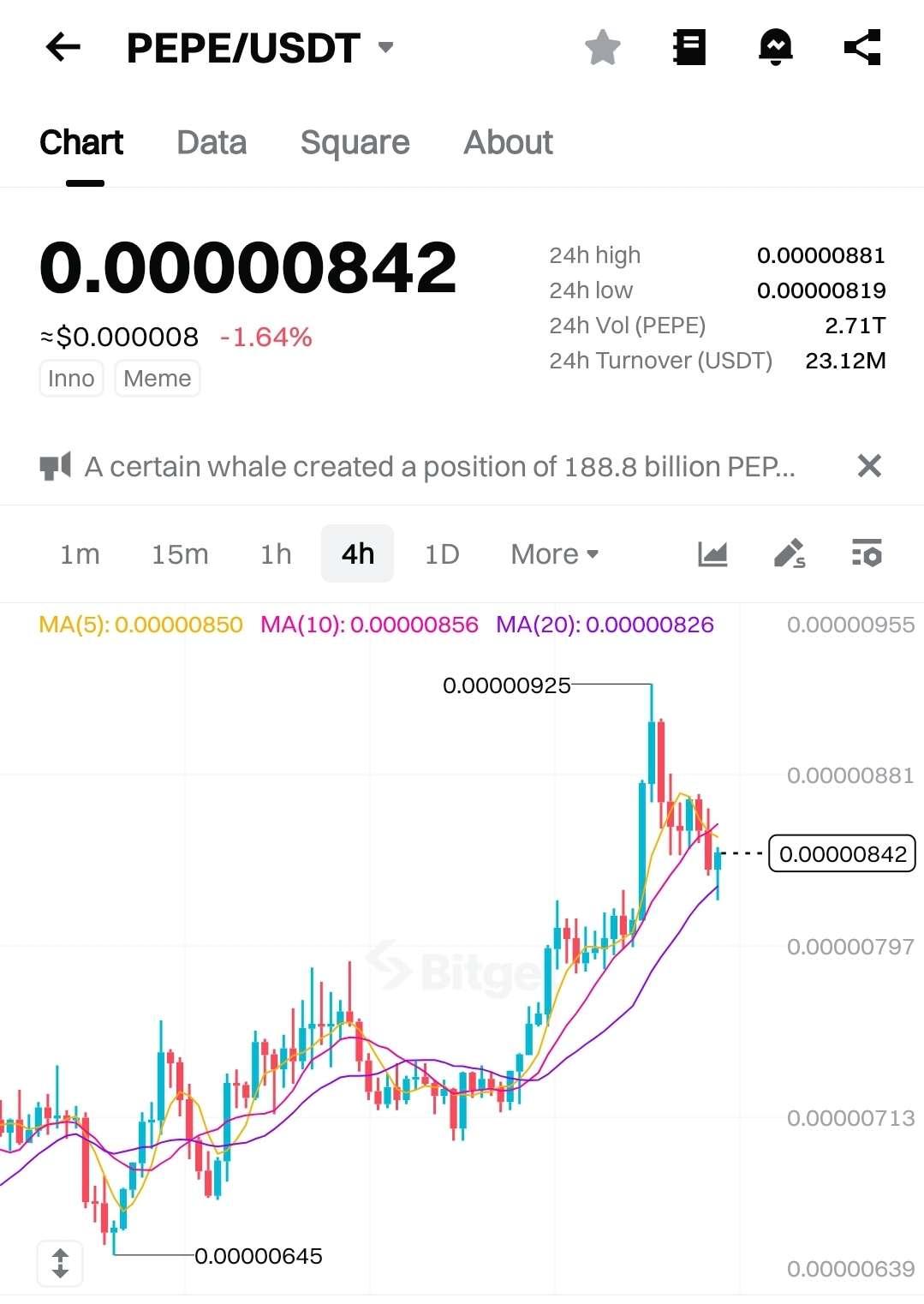924x1304 pixels.
Task: Tap the Meme tag chip
Action: click(157, 379)
